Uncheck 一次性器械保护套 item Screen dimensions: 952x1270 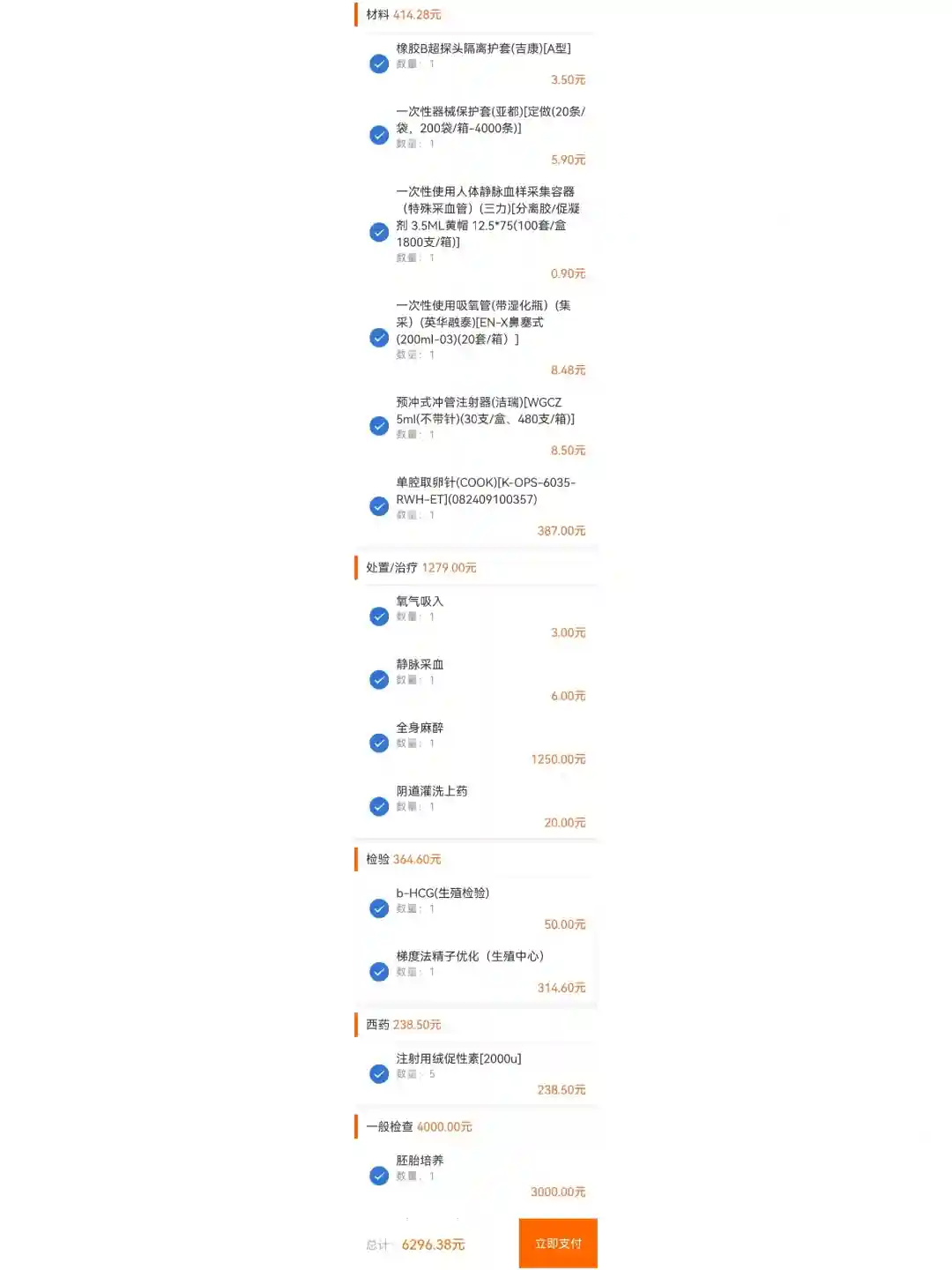379,135
